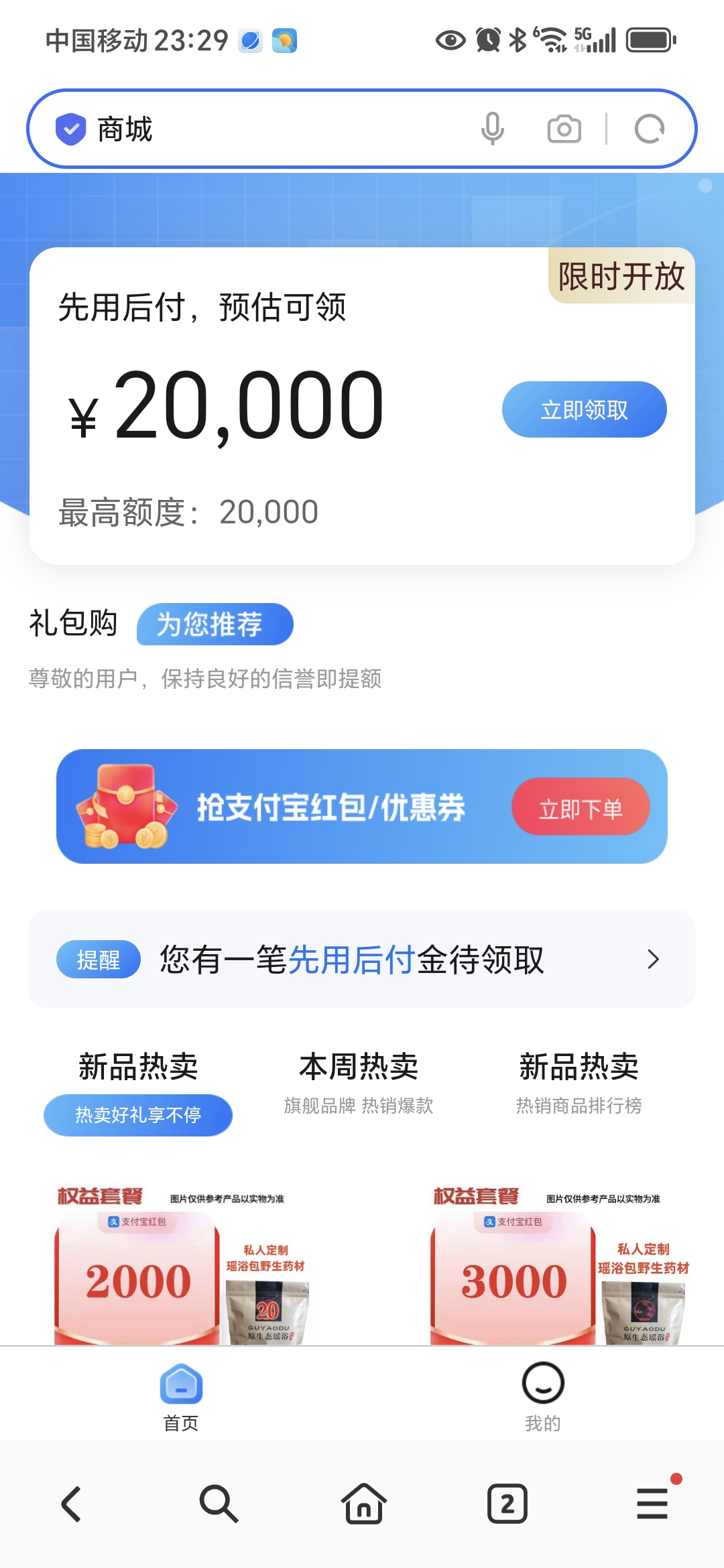Image resolution: width=724 pixels, height=1568 pixels.
Task: Switch to the 本周热卖 tab
Action: [359, 1080]
